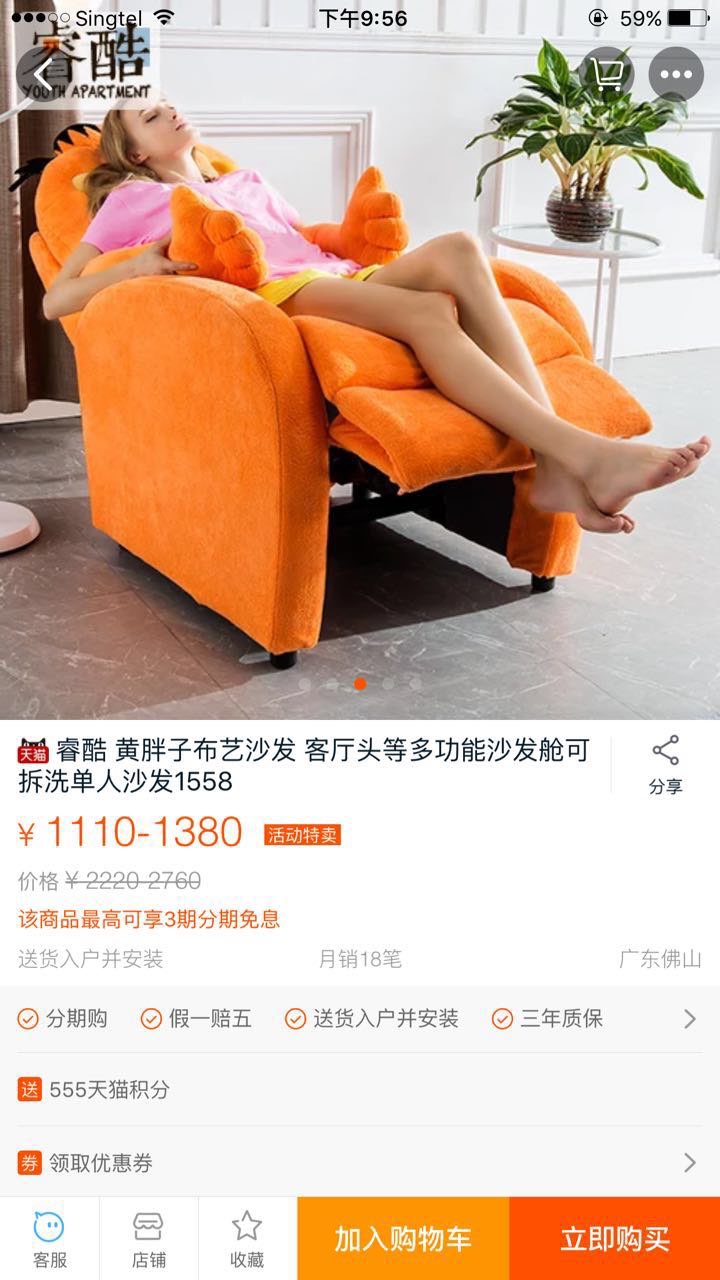This screenshot has height=1280, width=720.
Task: Open the three-dot overflow menu
Action: tap(676, 73)
